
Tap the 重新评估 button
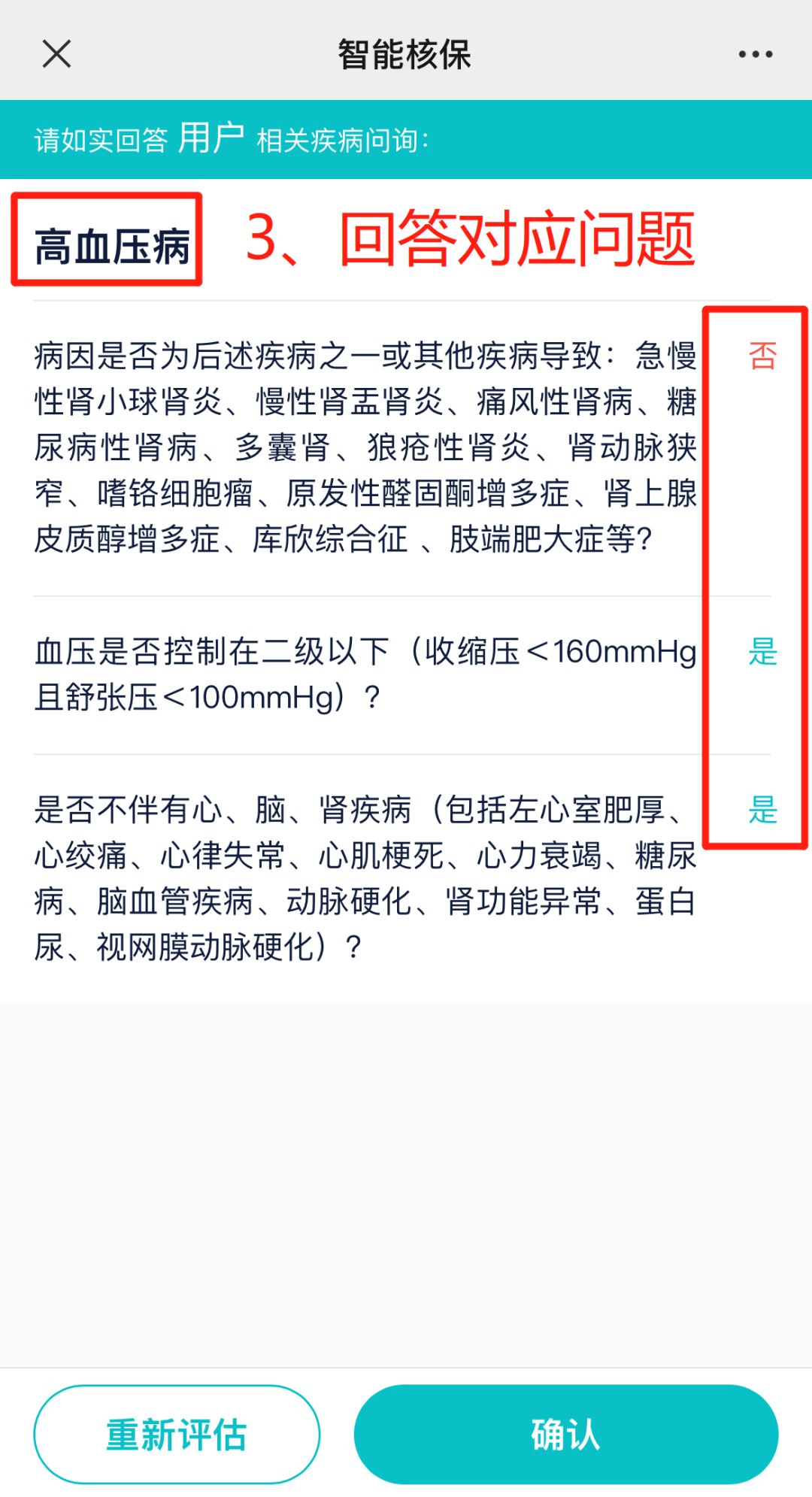point(177,1434)
